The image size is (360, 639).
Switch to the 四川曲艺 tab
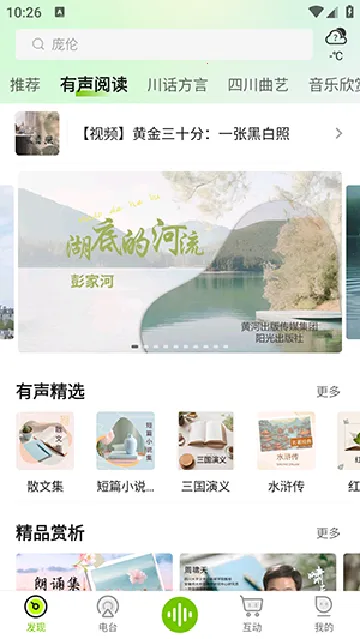tap(258, 85)
